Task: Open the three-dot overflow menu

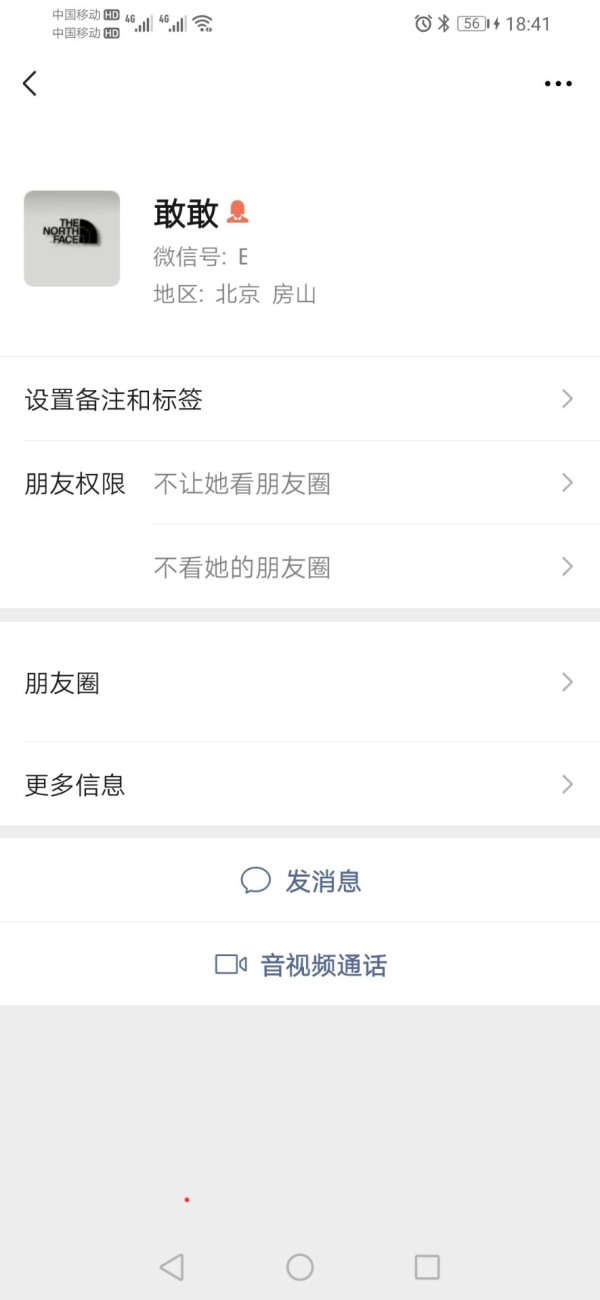Action: click(558, 84)
